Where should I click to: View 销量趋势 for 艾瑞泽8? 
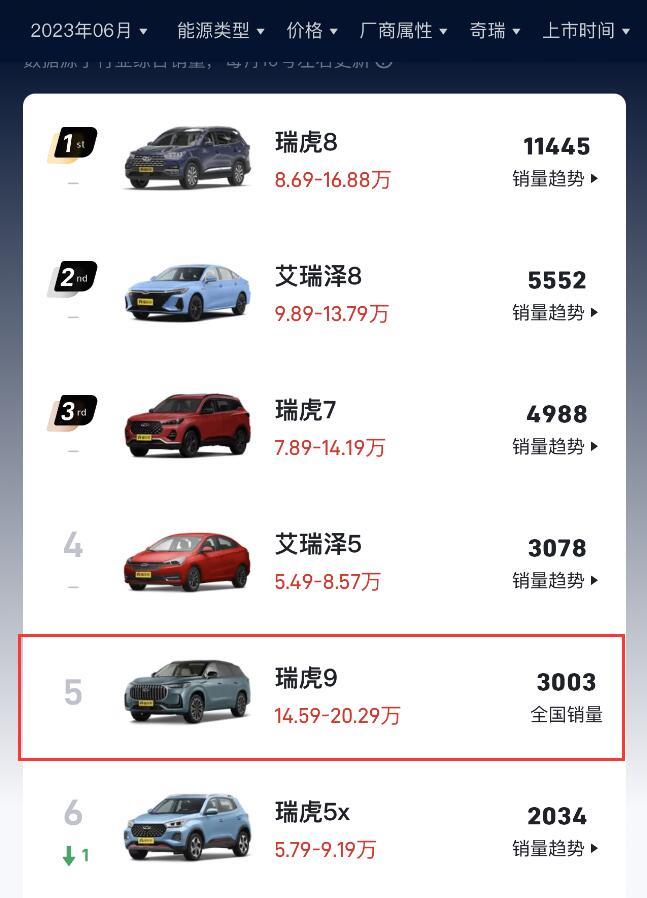tap(555, 313)
